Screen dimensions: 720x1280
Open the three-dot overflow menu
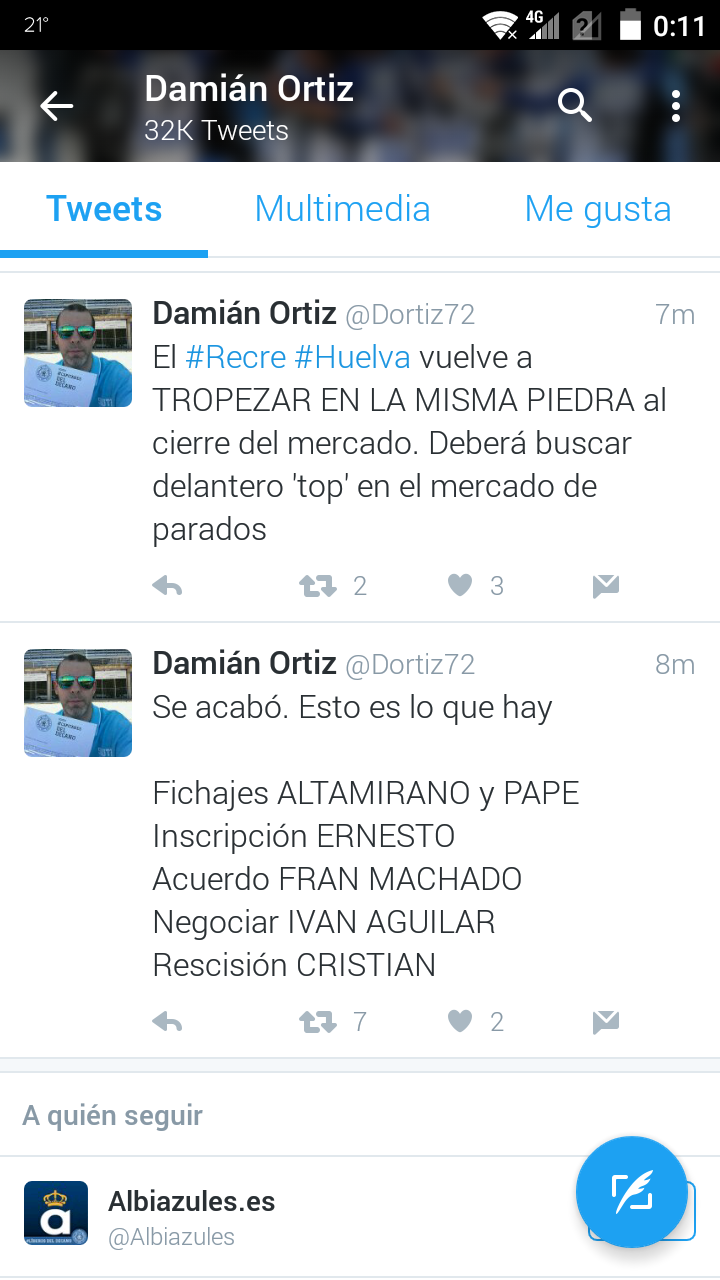(676, 106)
